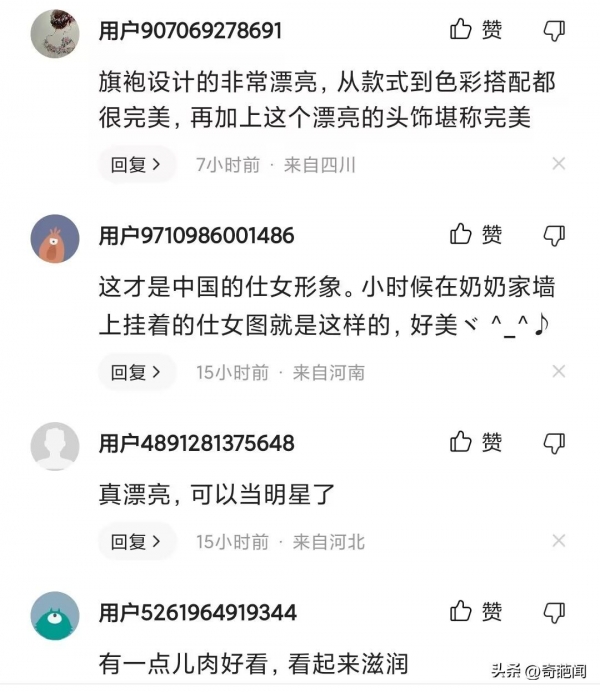Dislike the comment by 用户907069278691
The height and width of the screenshot is (692, 600).
553,31
